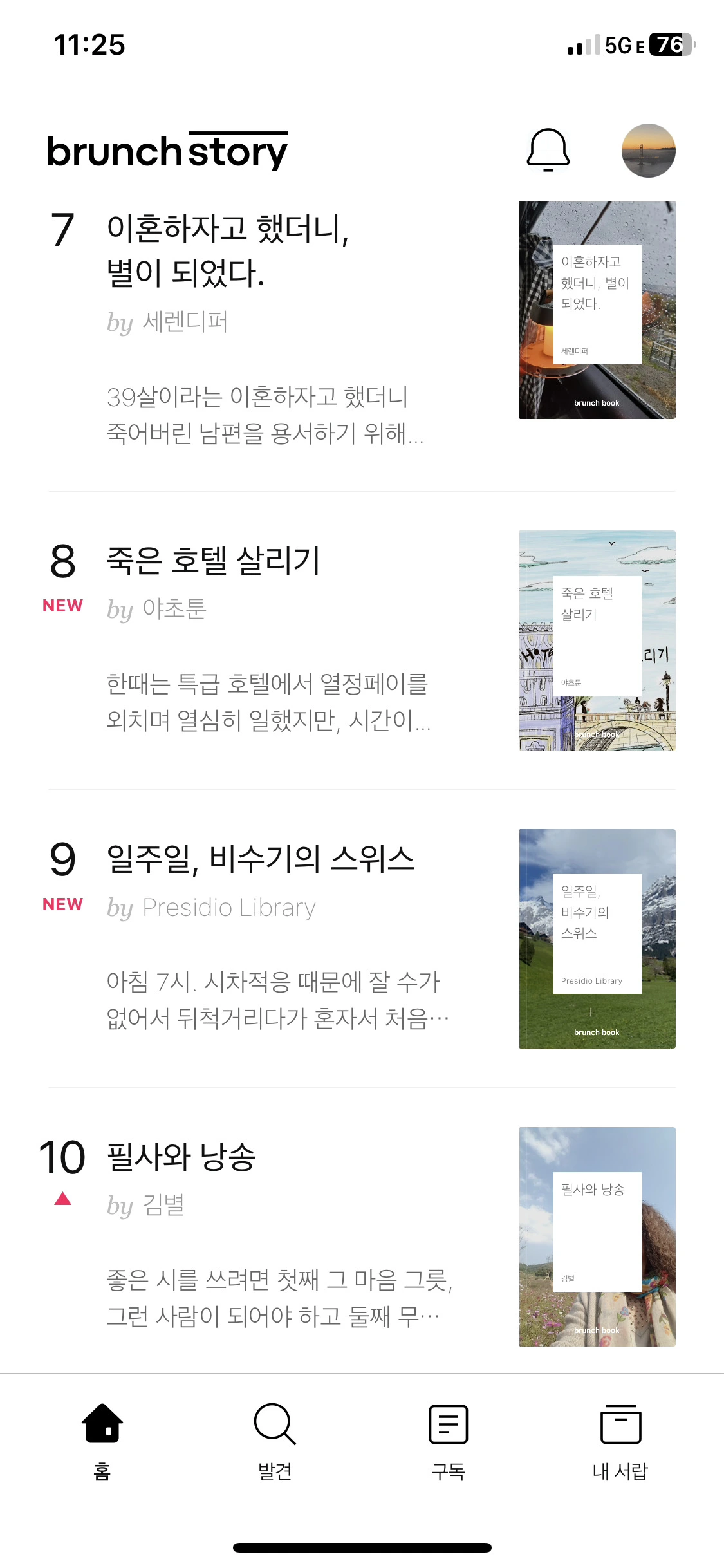The image size is (724, 1568).
Task: Tap the 죽은 호텔 살리기 book cover
Action: [597, 640]
